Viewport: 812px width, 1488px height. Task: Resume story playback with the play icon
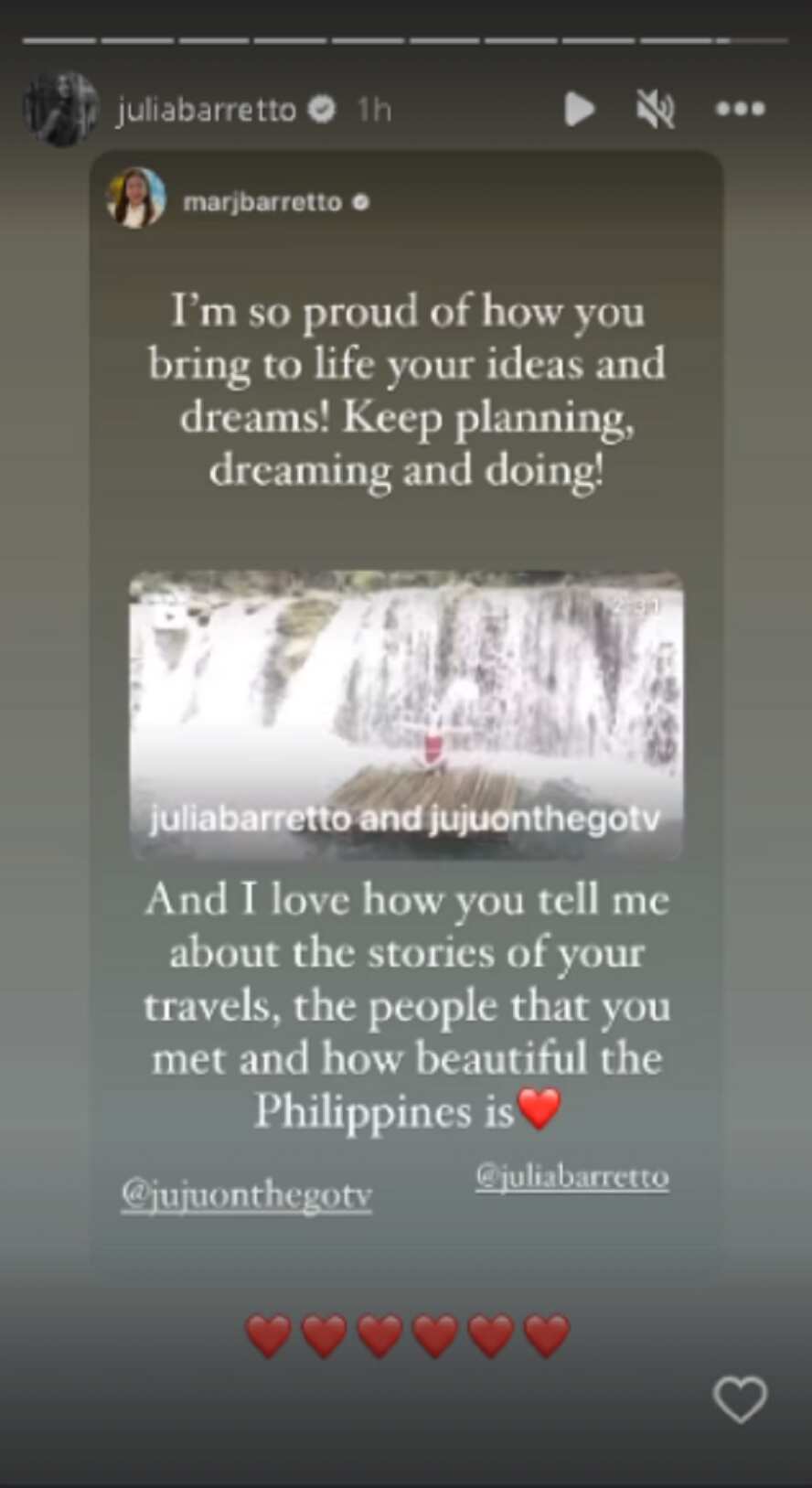click(579, 109)
